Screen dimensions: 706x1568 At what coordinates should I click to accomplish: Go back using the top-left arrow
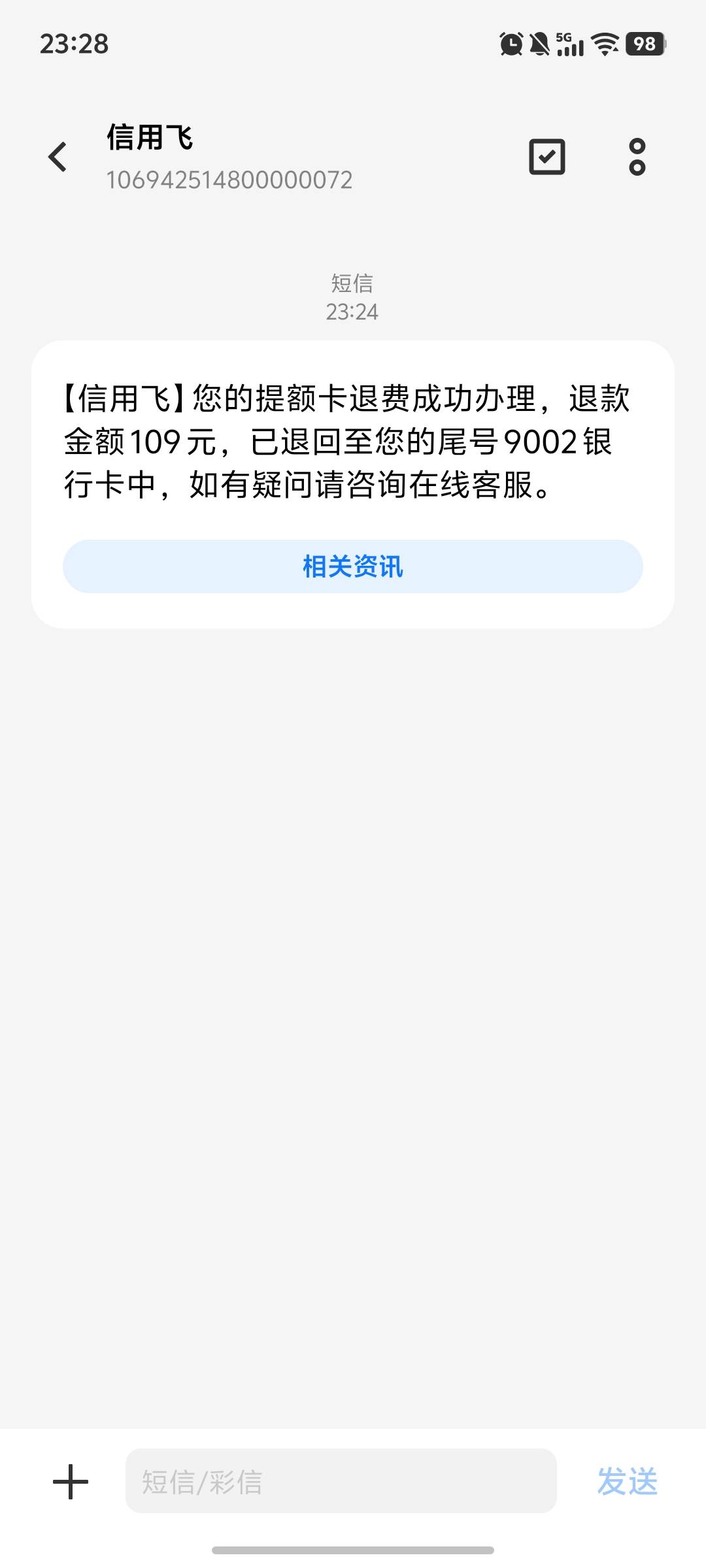[58, 157]
